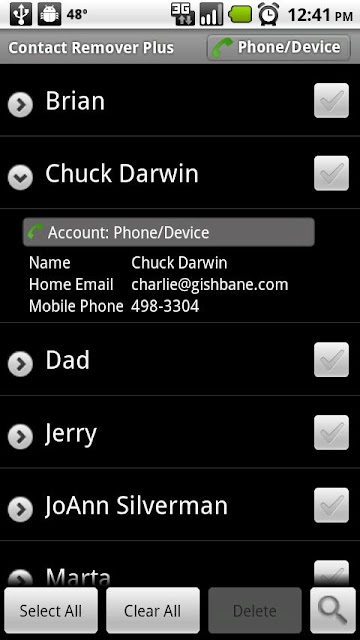Tap the Delete button

[255, 610]
